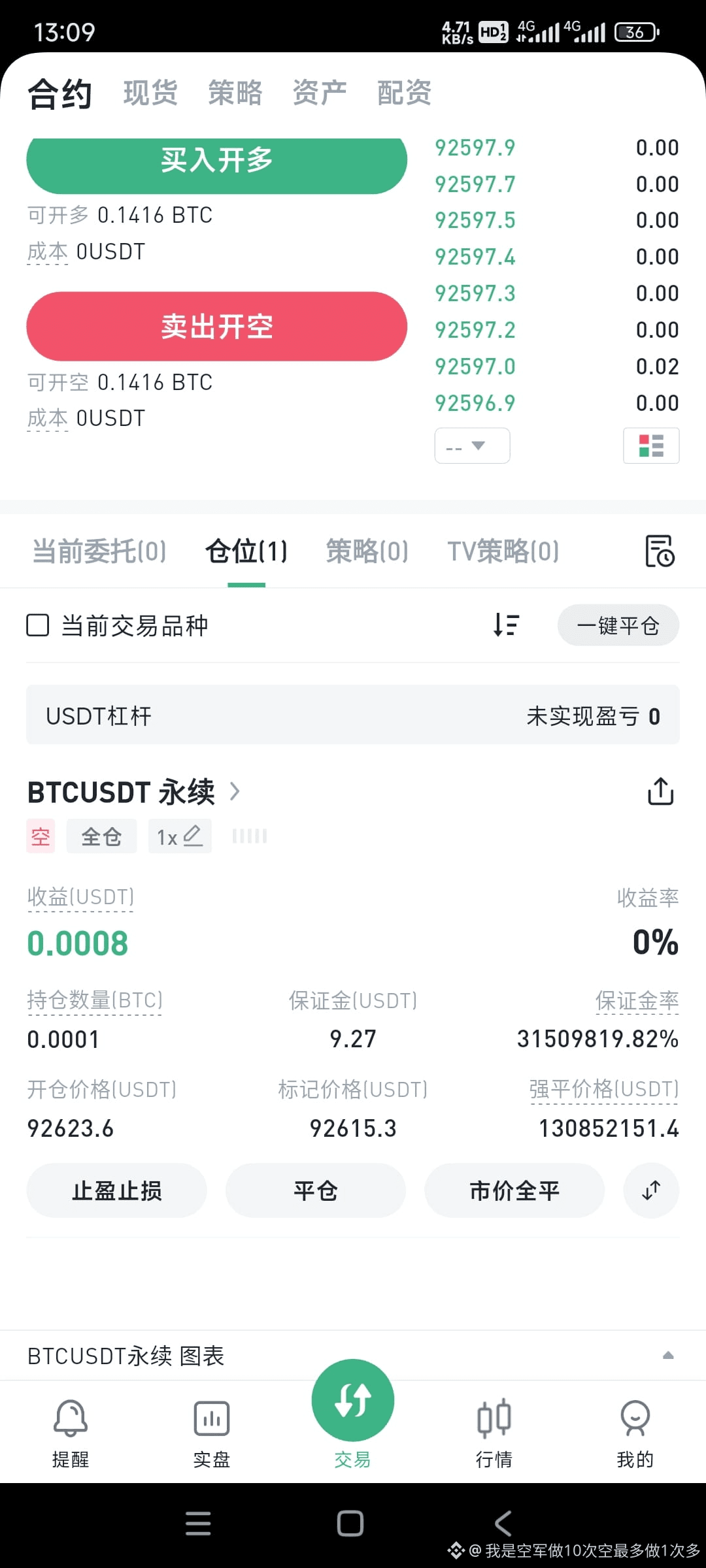
Task: Edit the 1x leverage setting
Action: point(180,836)
